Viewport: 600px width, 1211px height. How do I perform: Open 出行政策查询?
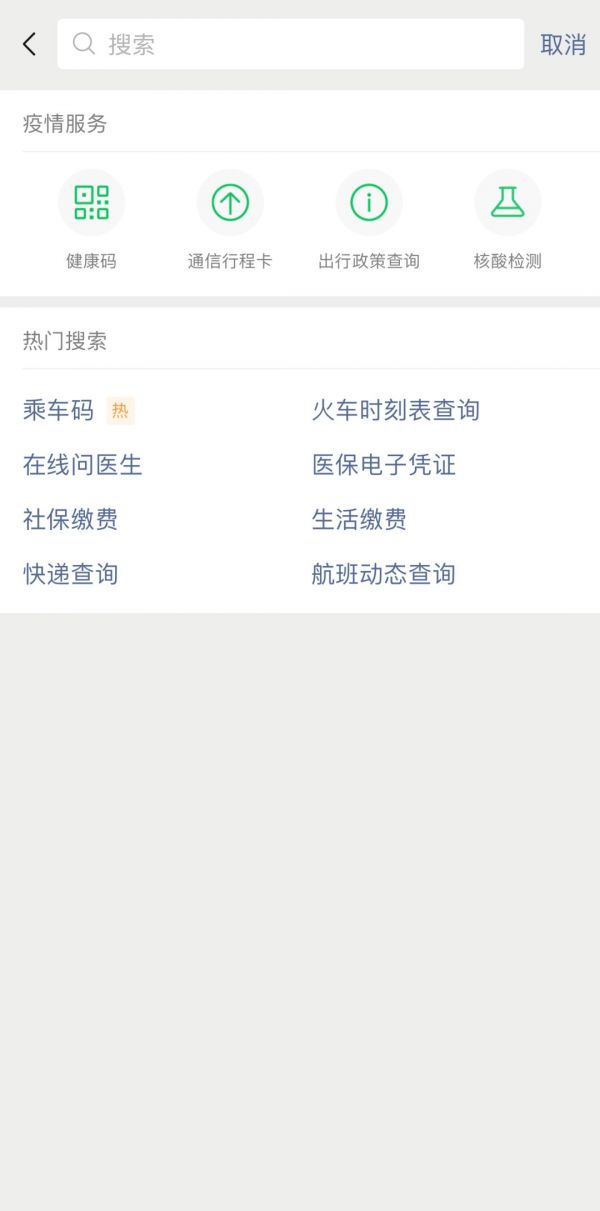click(369, 220)
